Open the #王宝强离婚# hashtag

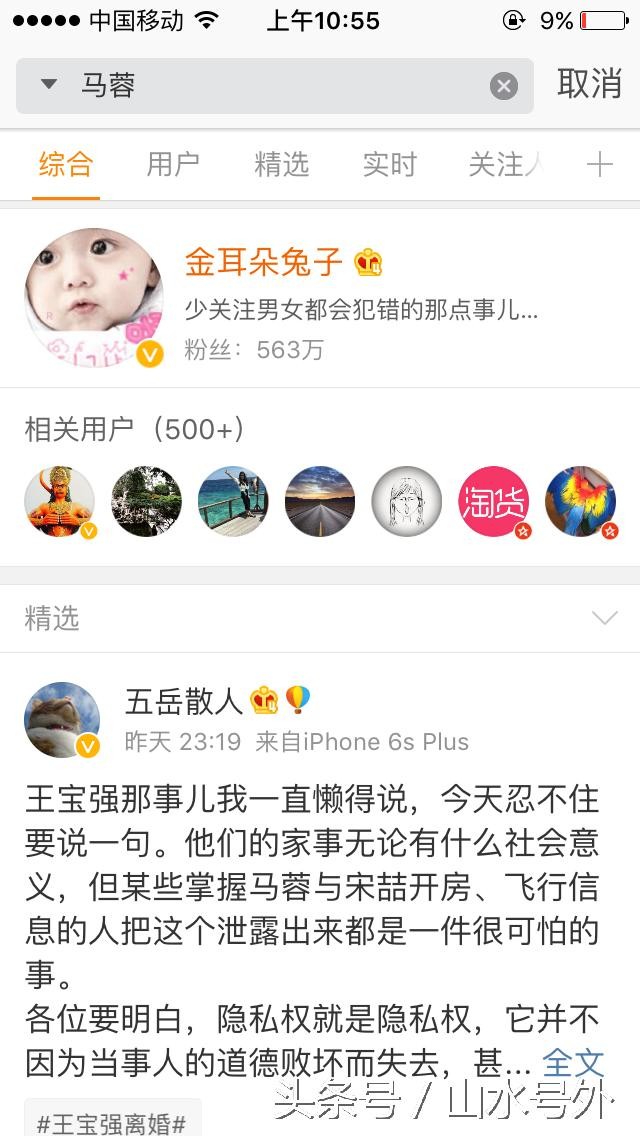[x=112, y=1122]
